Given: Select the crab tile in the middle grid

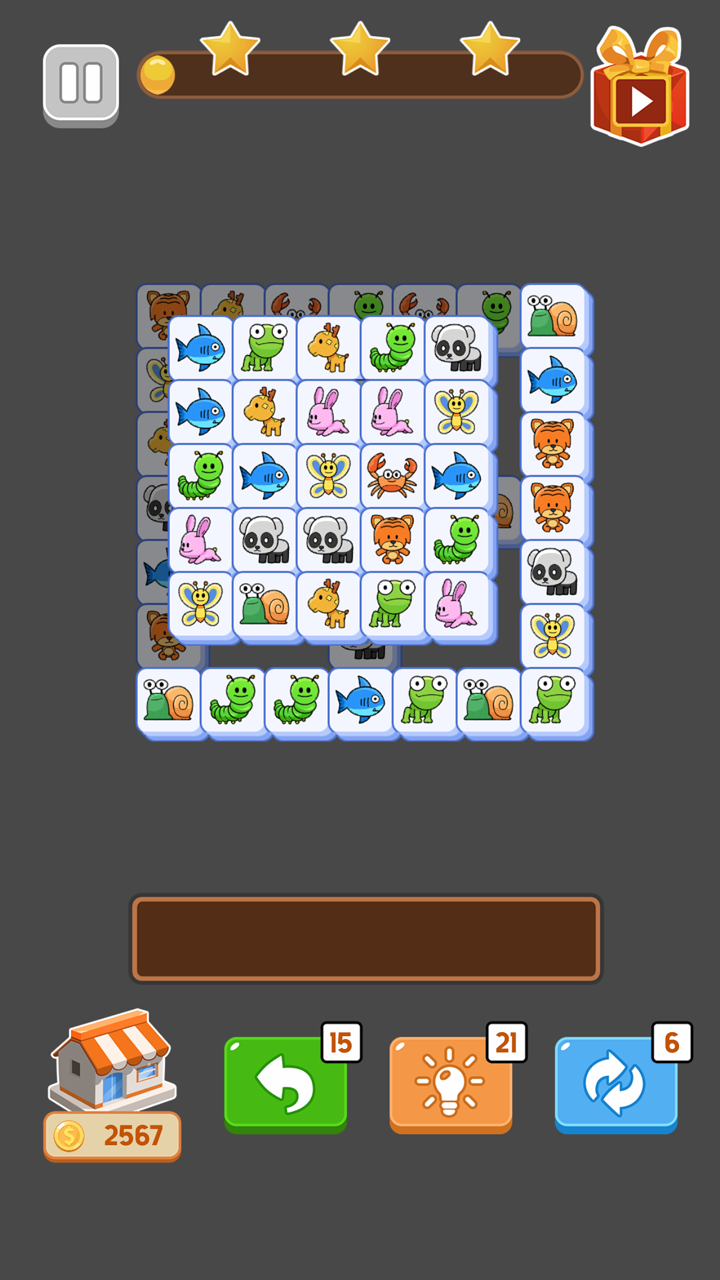Looking at the screenshot, I should pyautogui.click(x=392, y=475).
